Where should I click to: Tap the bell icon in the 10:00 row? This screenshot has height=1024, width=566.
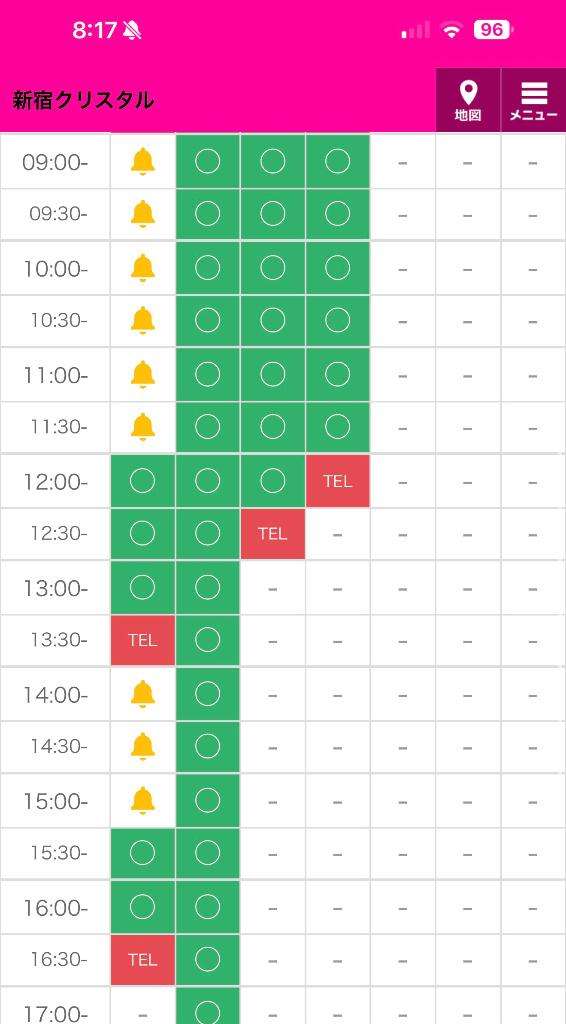143,268
